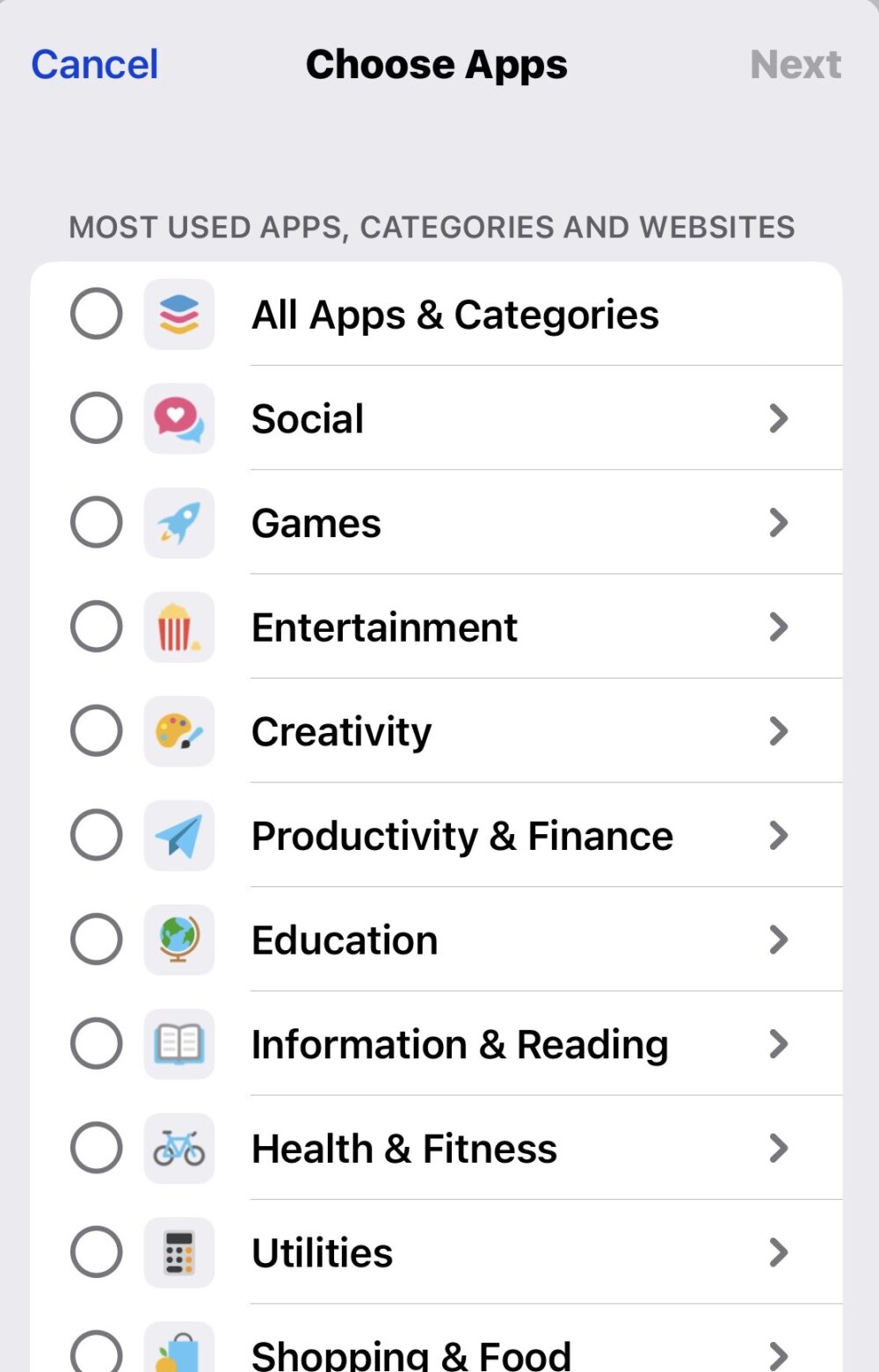Expand the Education category chevron
The image size is (879, 1372).
coord(780,940)
